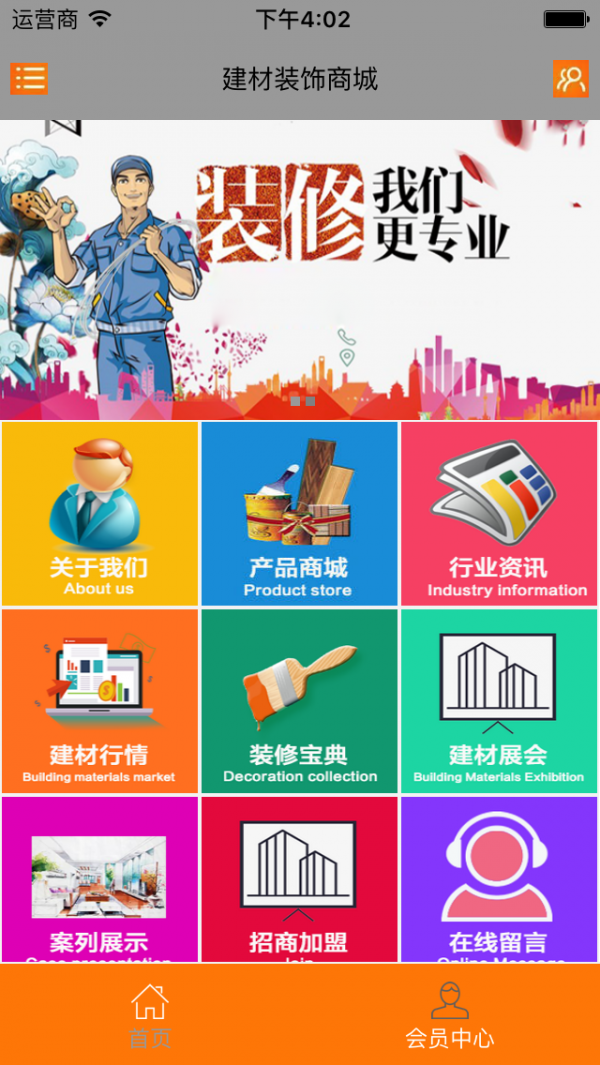Open 关于我们 About us tile
600x1065 pixels.
click(x=99, y=513)
